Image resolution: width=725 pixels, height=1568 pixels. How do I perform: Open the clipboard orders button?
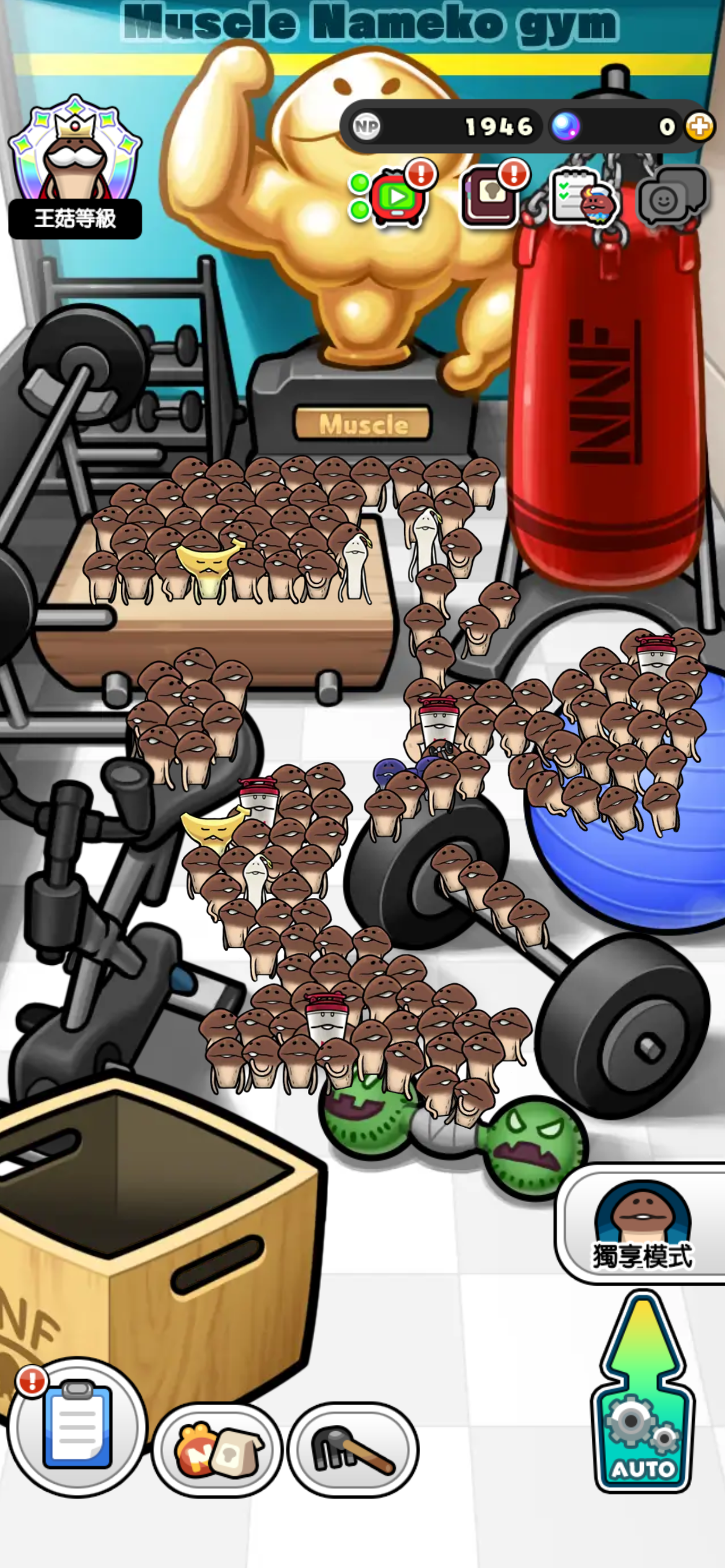[x=77, y=1426]
